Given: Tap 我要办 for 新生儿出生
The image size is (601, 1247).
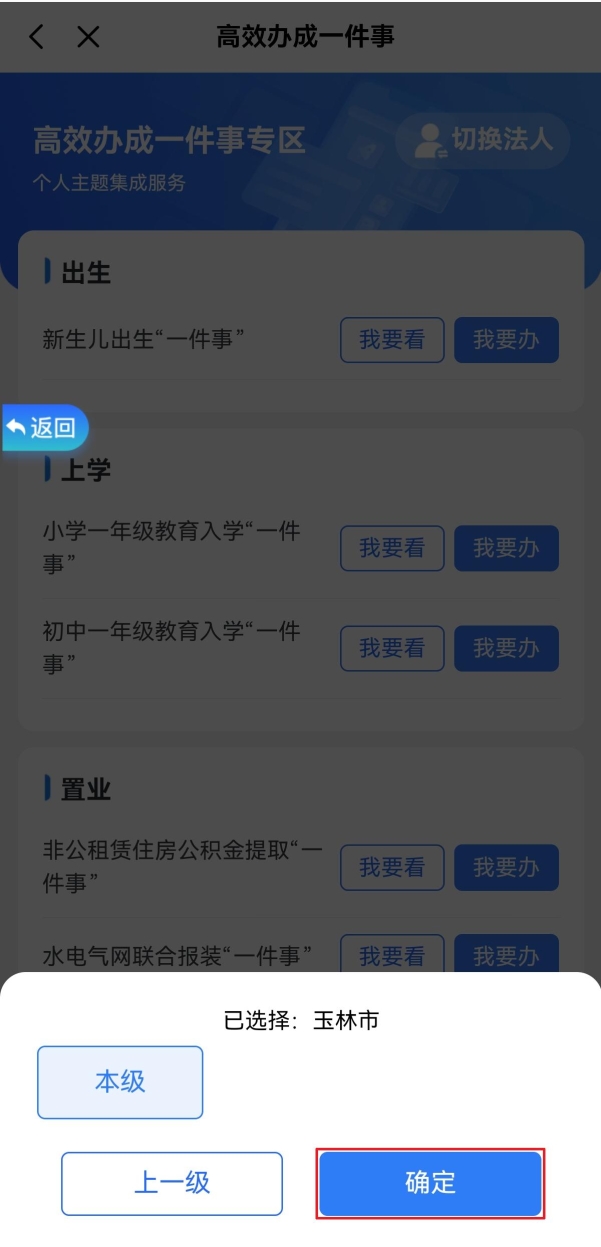Looking at the screenshot, I should click(506, 340).
